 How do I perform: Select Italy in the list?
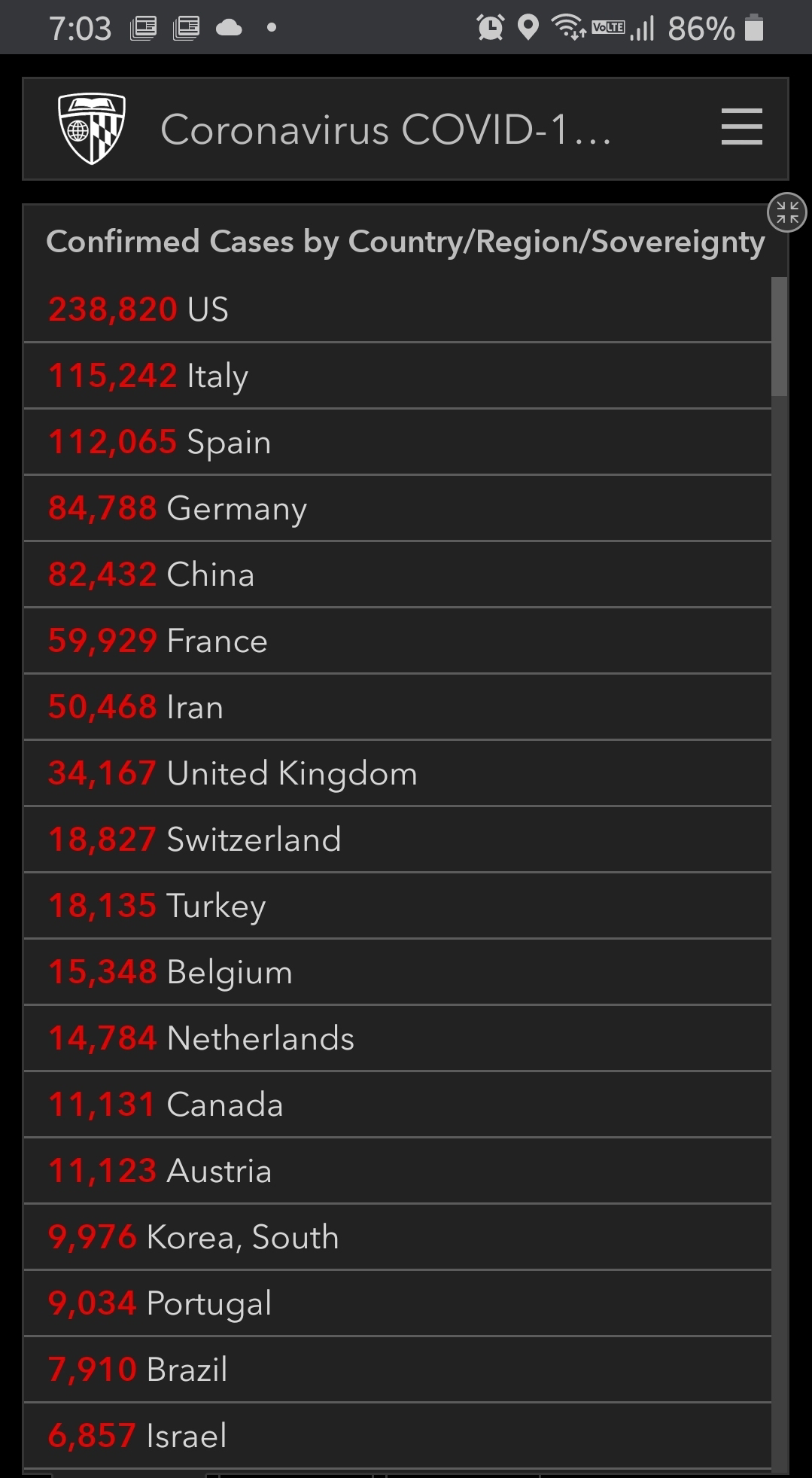click(397, 376)
